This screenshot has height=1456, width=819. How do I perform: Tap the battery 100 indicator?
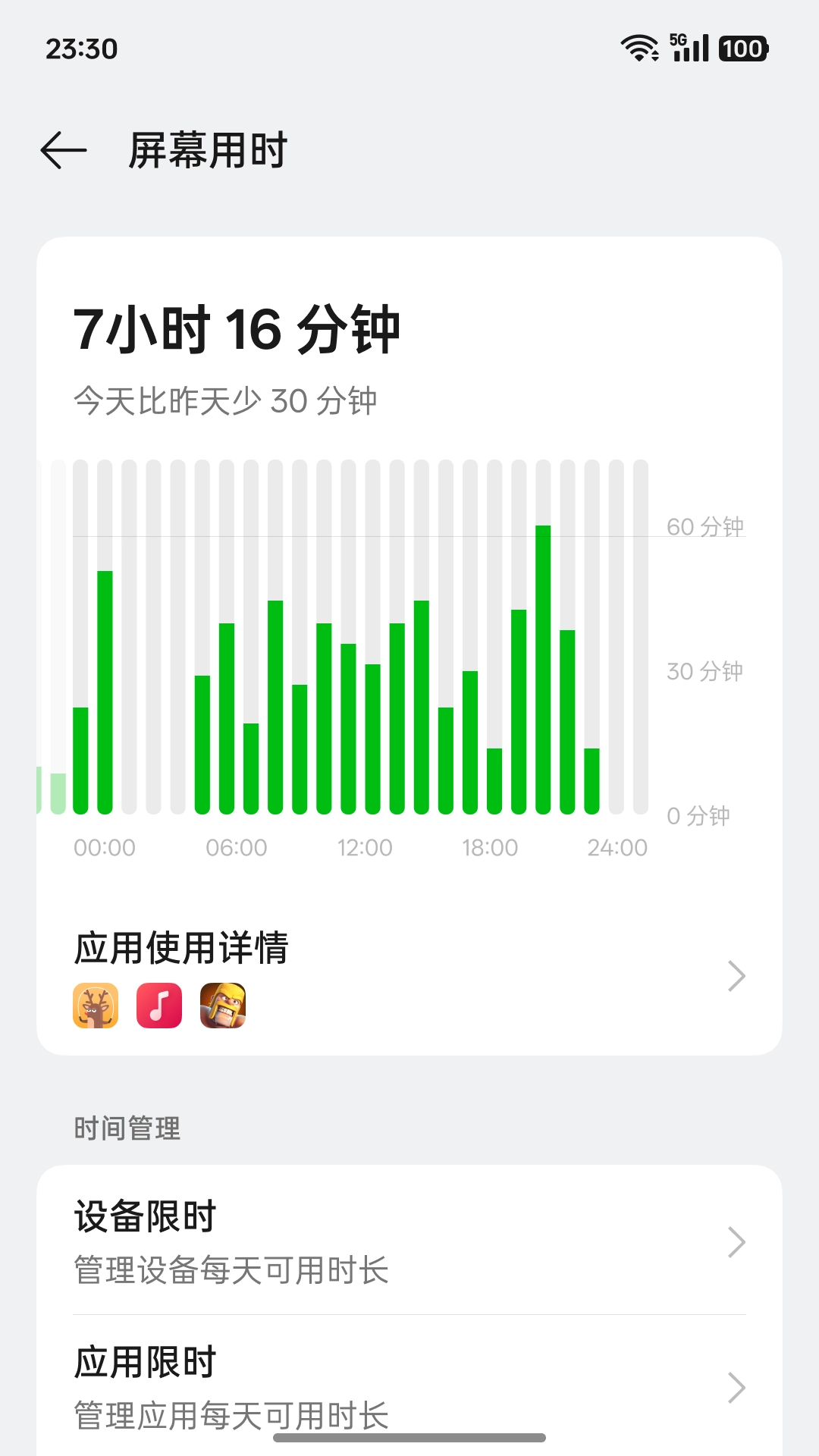[743, 49]
